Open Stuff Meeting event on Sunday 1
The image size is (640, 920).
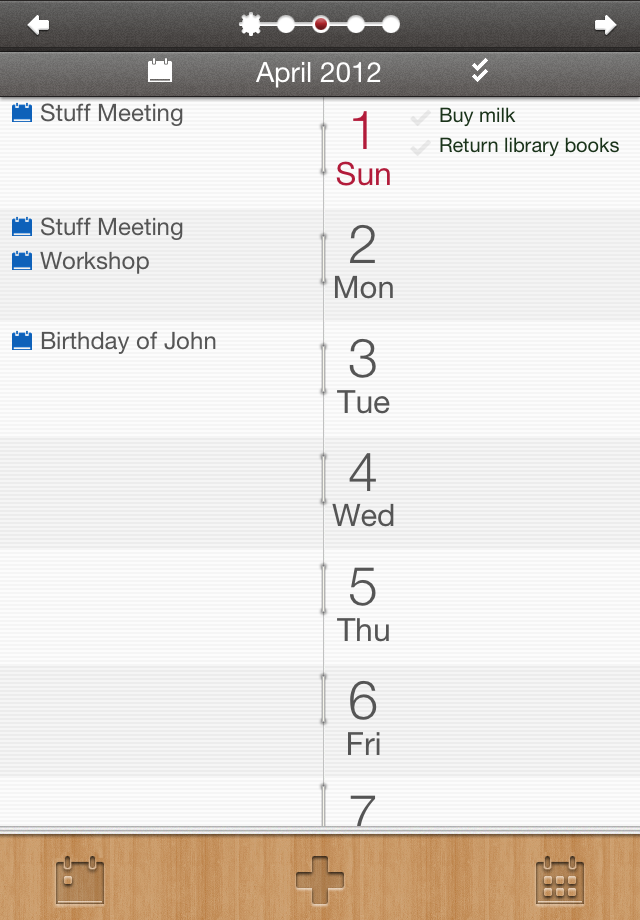(x=111, y=113)
